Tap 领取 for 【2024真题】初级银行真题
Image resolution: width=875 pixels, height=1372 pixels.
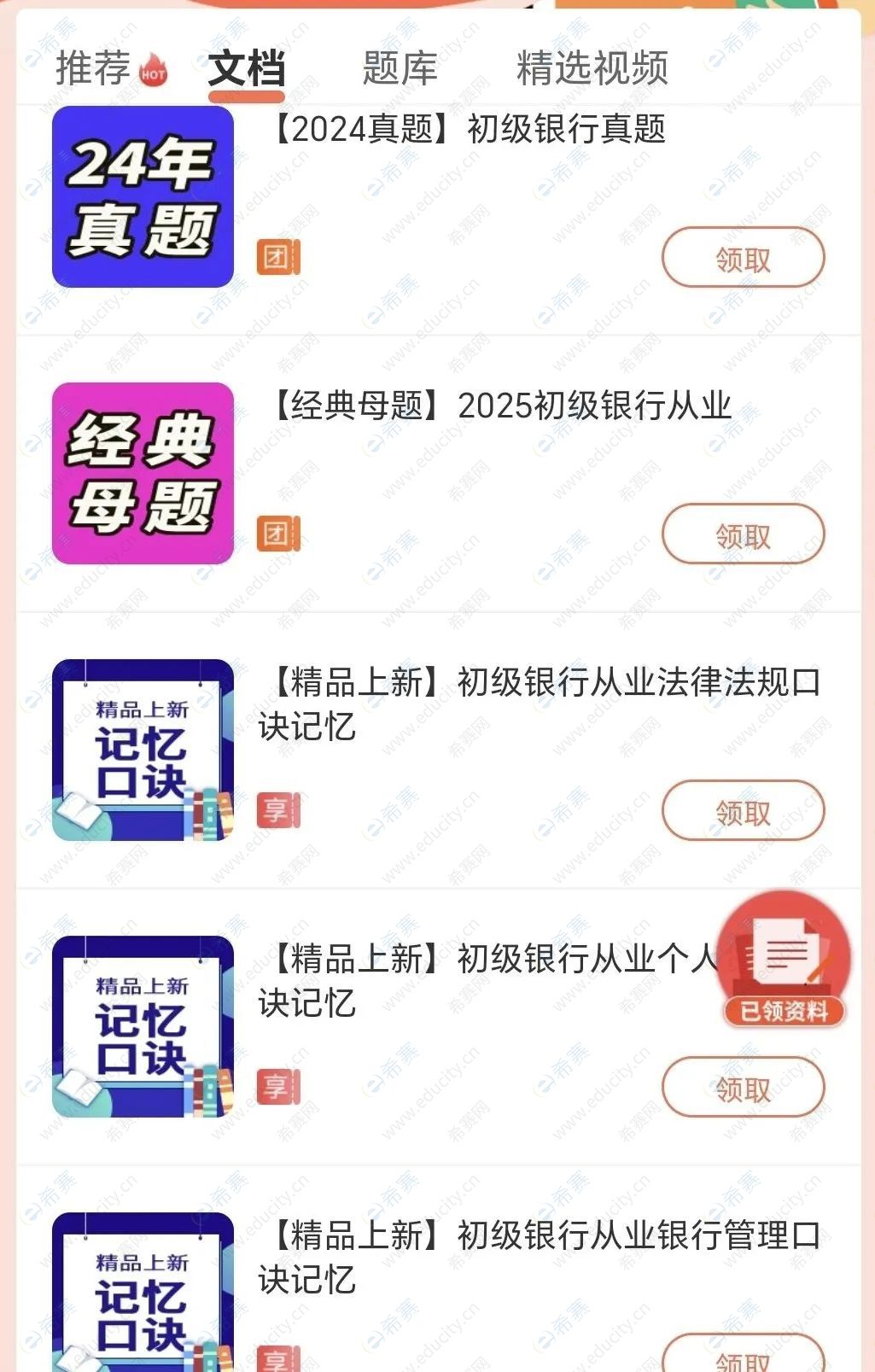point(743,258)
